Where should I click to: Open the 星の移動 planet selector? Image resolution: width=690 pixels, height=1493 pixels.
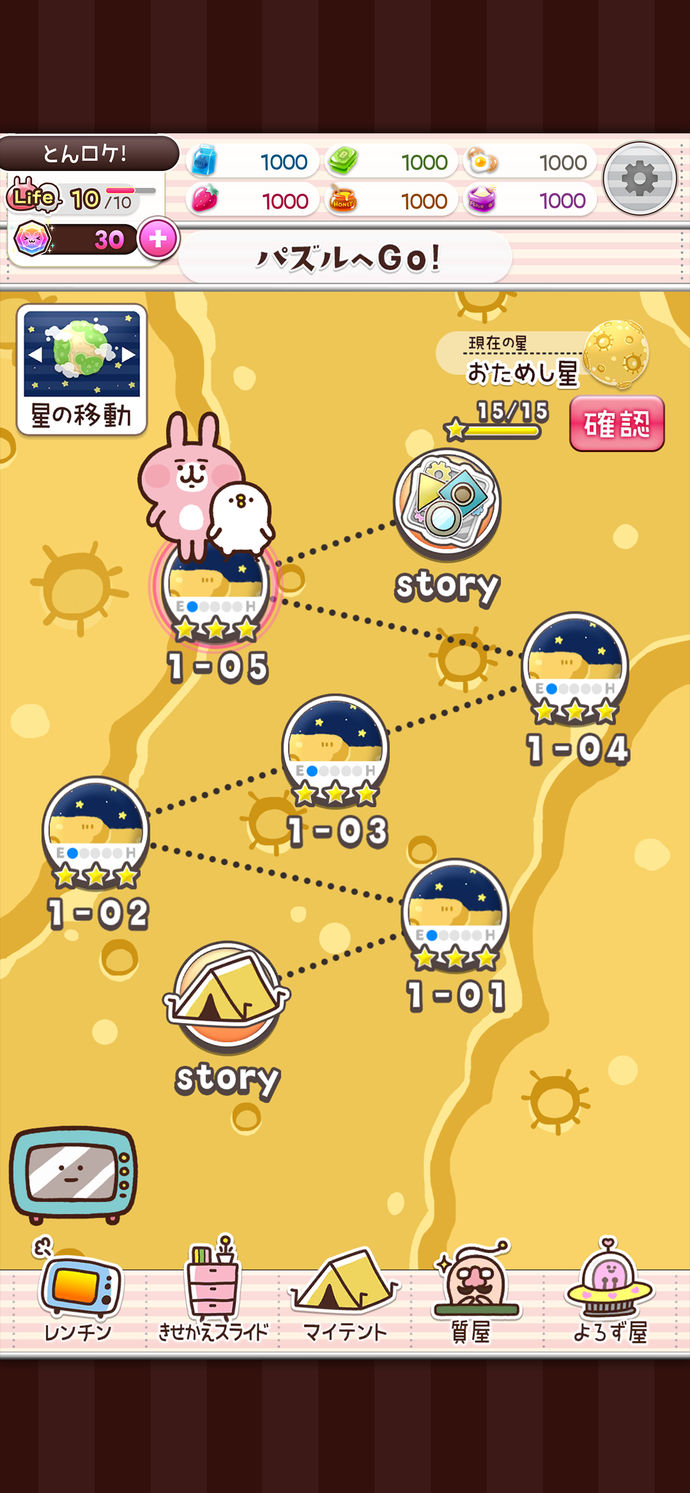tap(82, 370)
